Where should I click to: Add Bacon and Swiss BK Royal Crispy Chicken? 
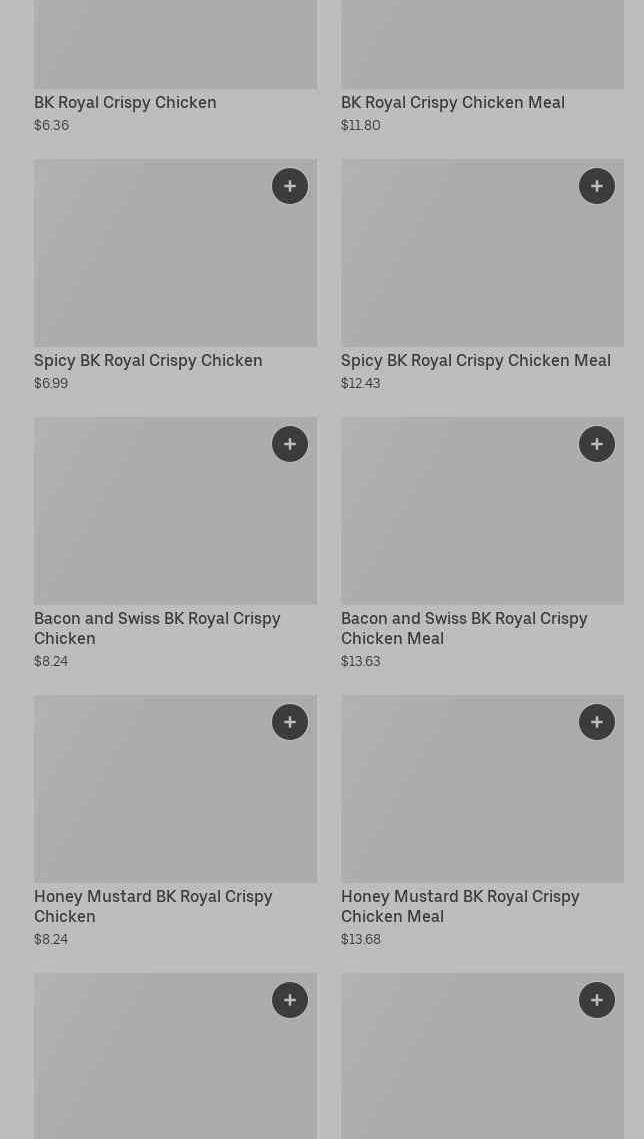(290, 444)
